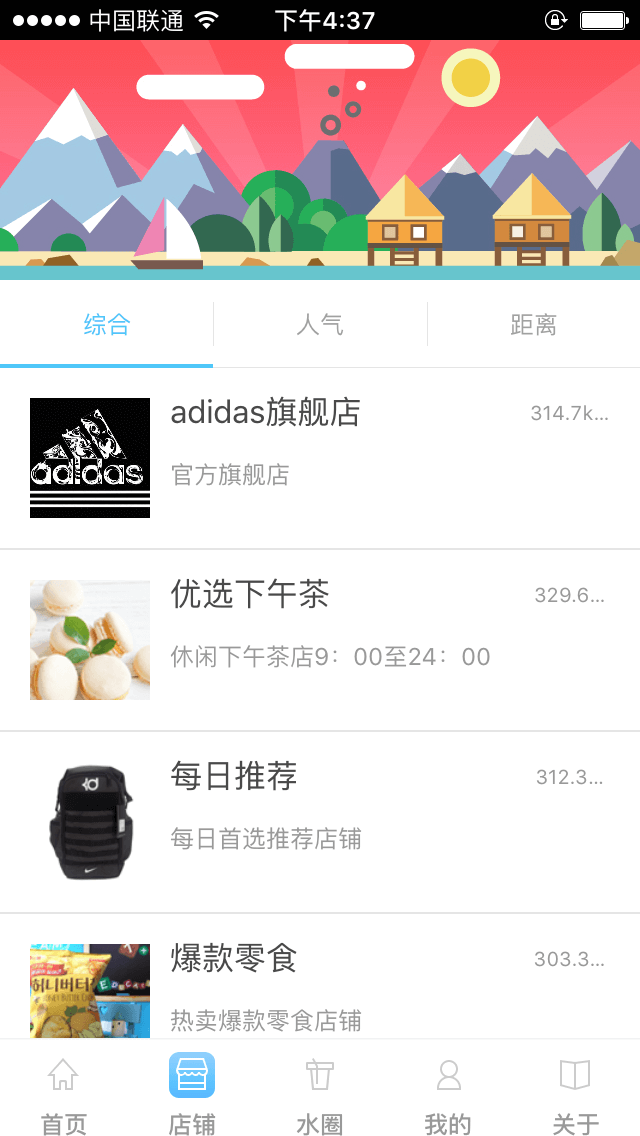Switch to the 综合 sorting tab
The width and height of the screenshot is (640, 1136).
(107, 325)
